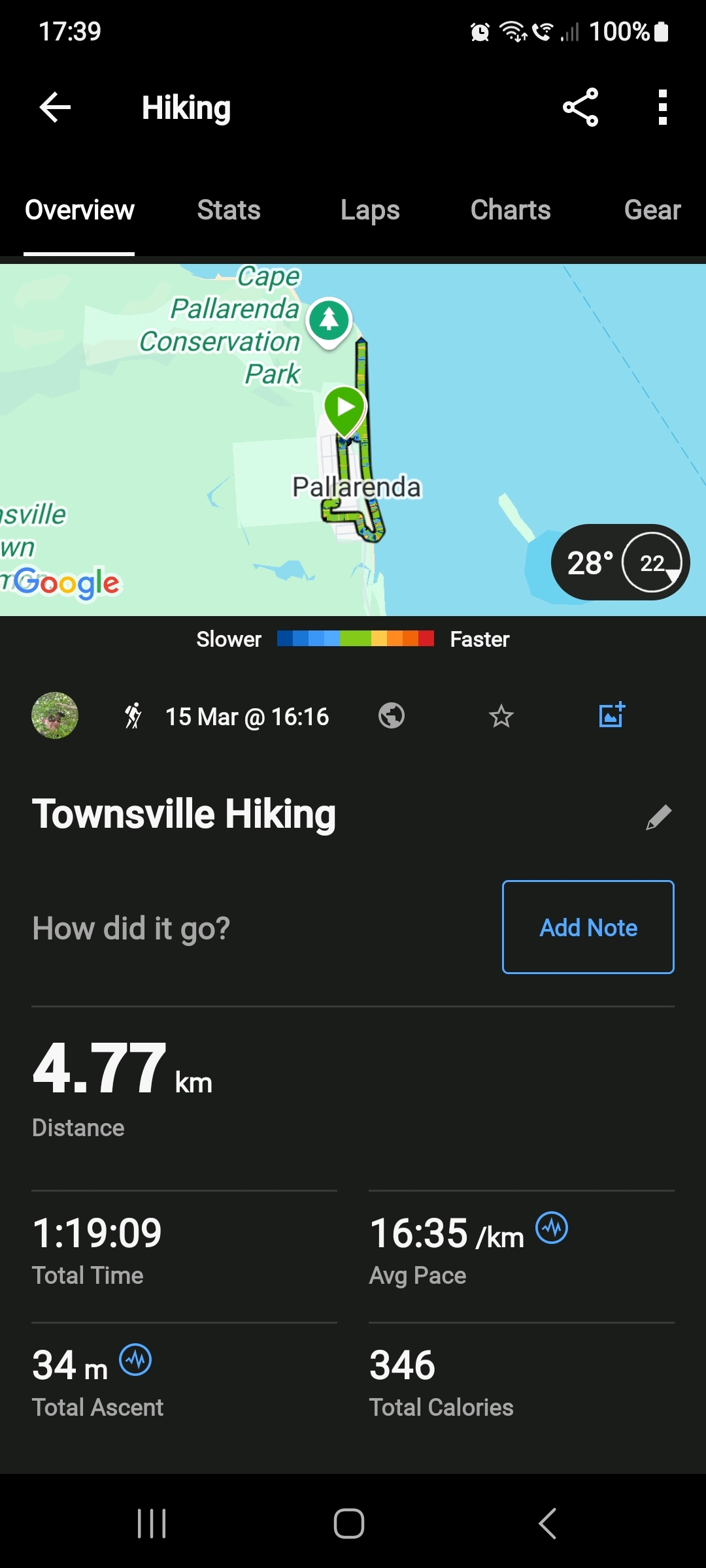Edit the Townsville Hiking title
The width and height of the screenshot is (706, 1568).
(x=658, y=817)
